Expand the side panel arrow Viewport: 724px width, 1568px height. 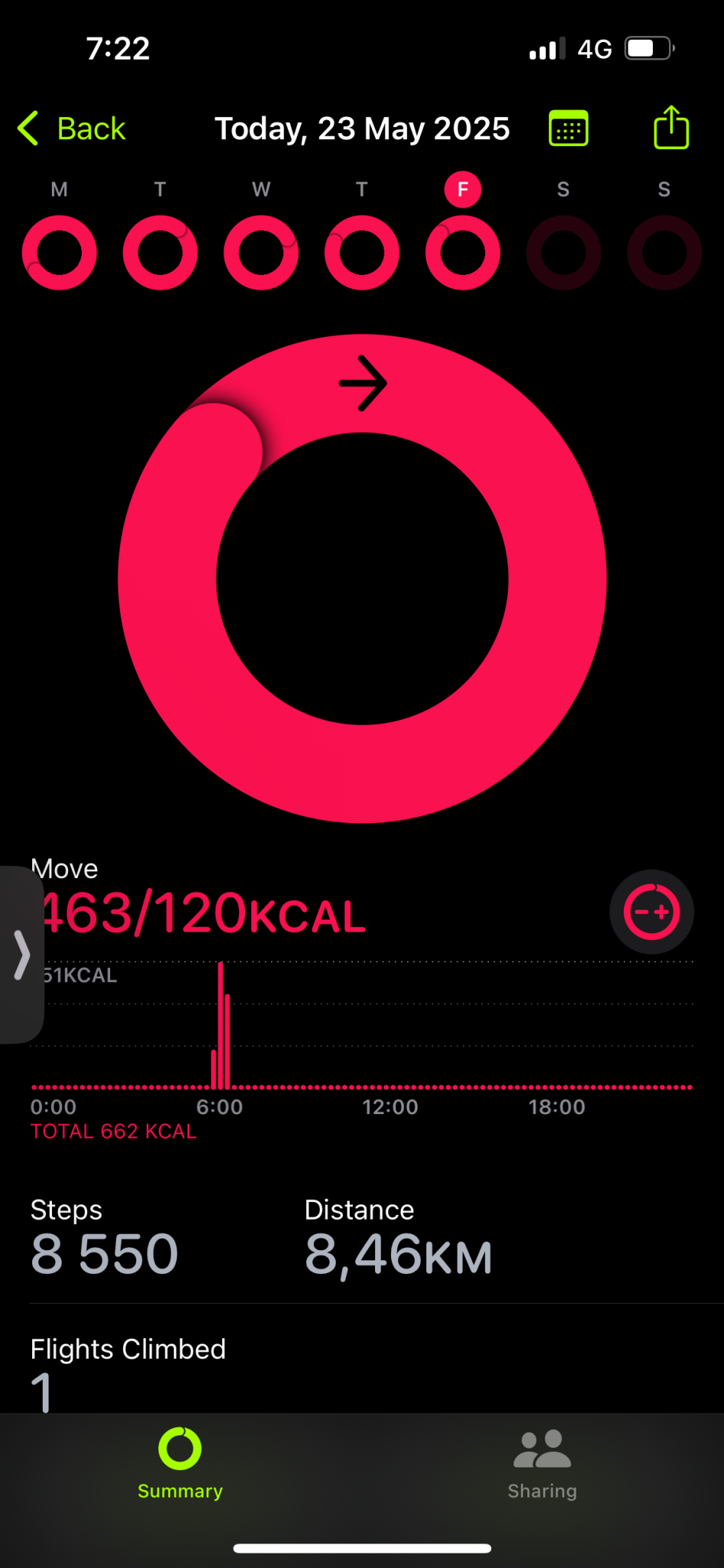(x=21, y=955)
